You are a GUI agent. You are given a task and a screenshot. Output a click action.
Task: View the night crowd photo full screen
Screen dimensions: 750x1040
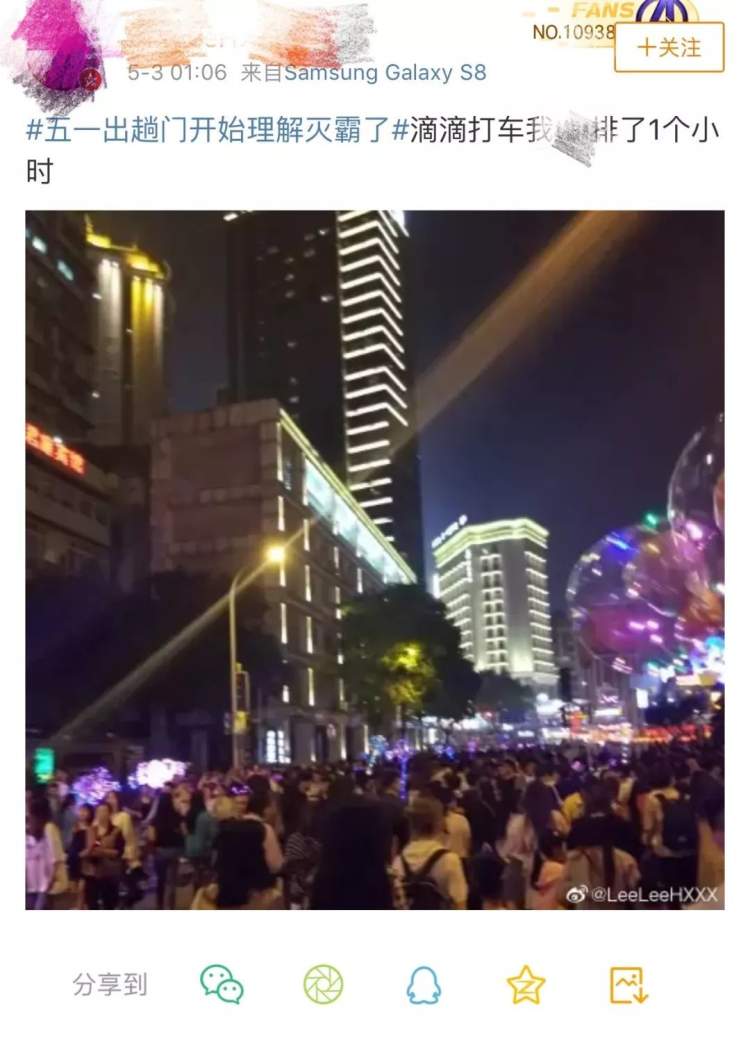pos(374,560)
